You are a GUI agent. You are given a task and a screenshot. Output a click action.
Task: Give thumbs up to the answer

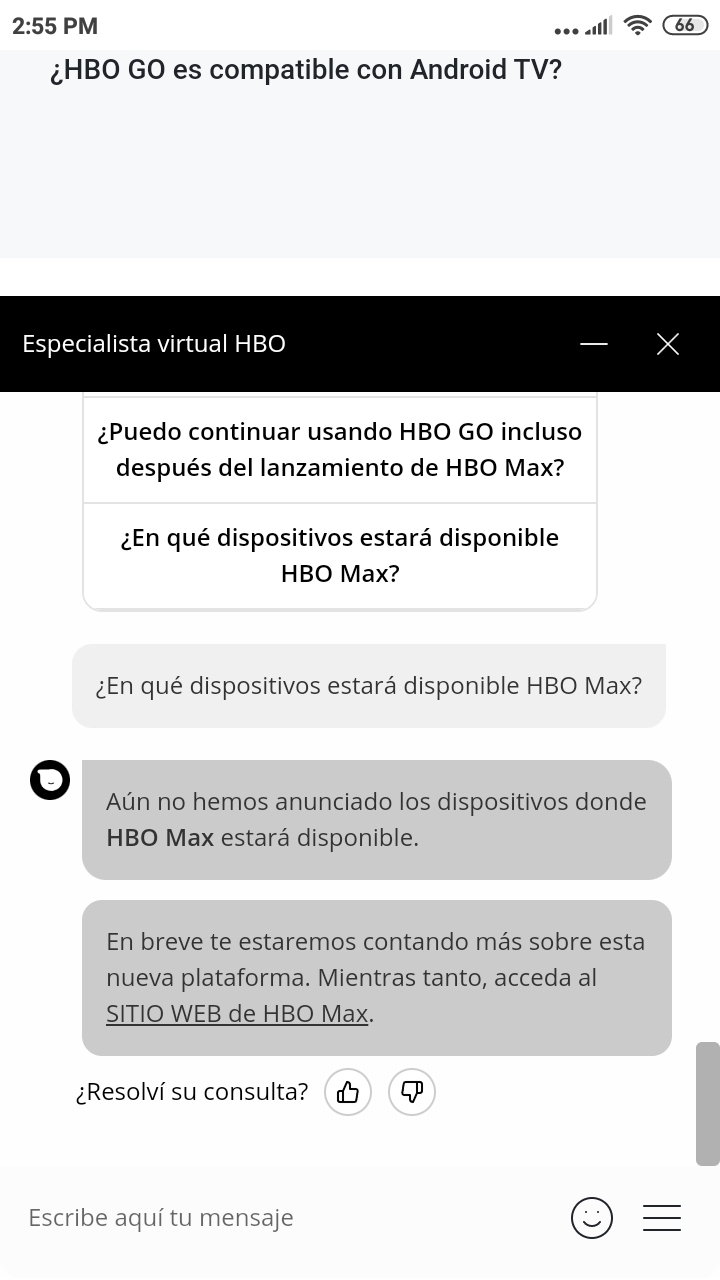[348, 1092]
